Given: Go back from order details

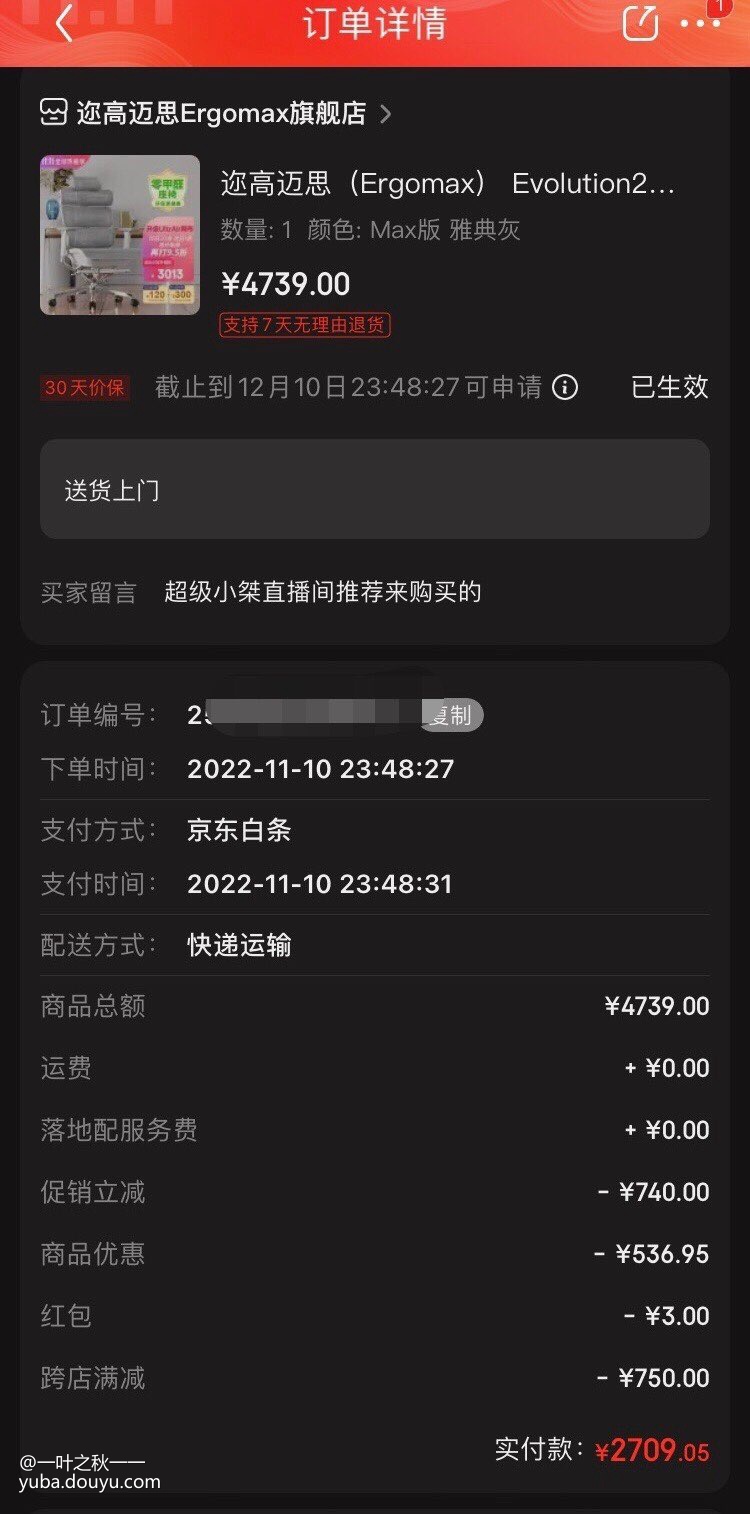Looking at the screenshot, I should tap(64, 23).
